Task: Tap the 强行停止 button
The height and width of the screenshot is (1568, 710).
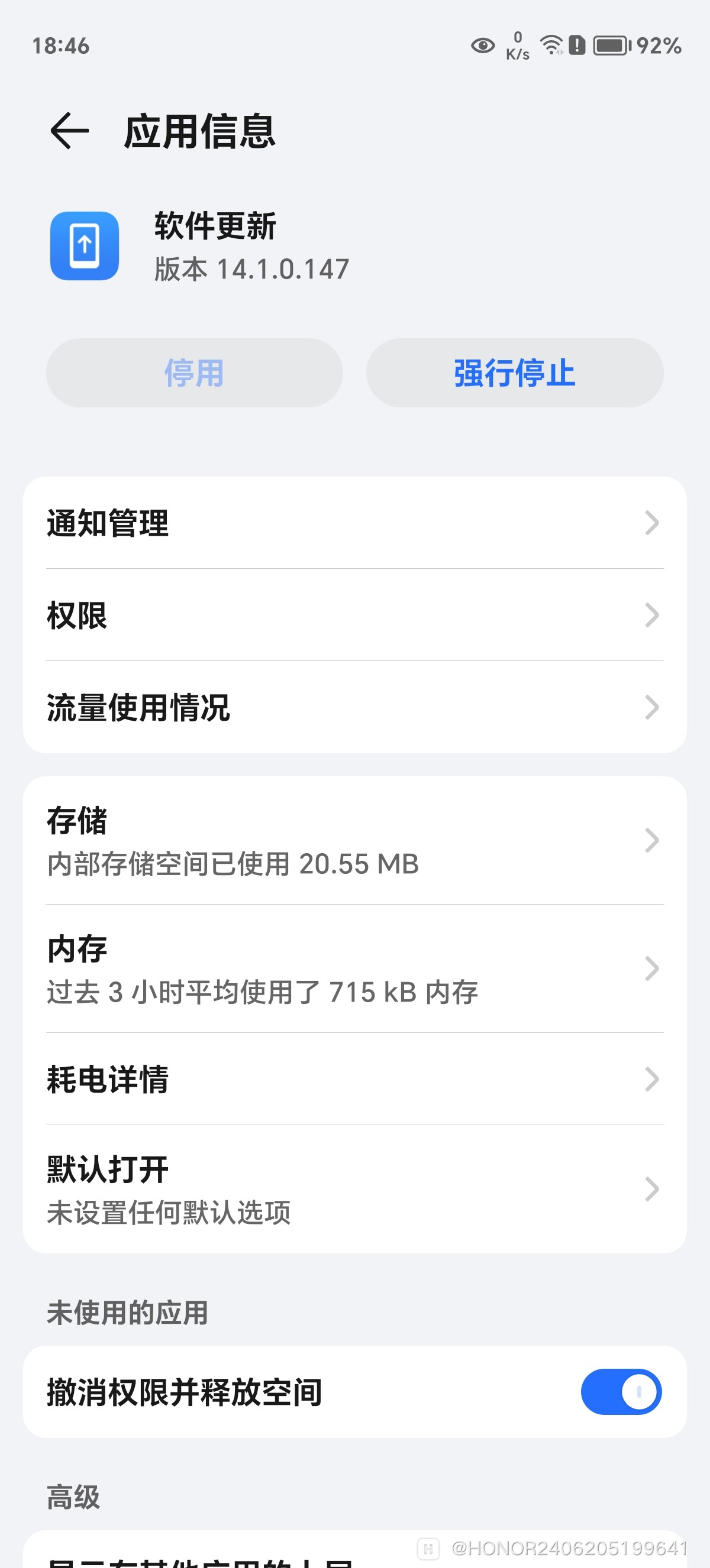Action: coord(515,372)
